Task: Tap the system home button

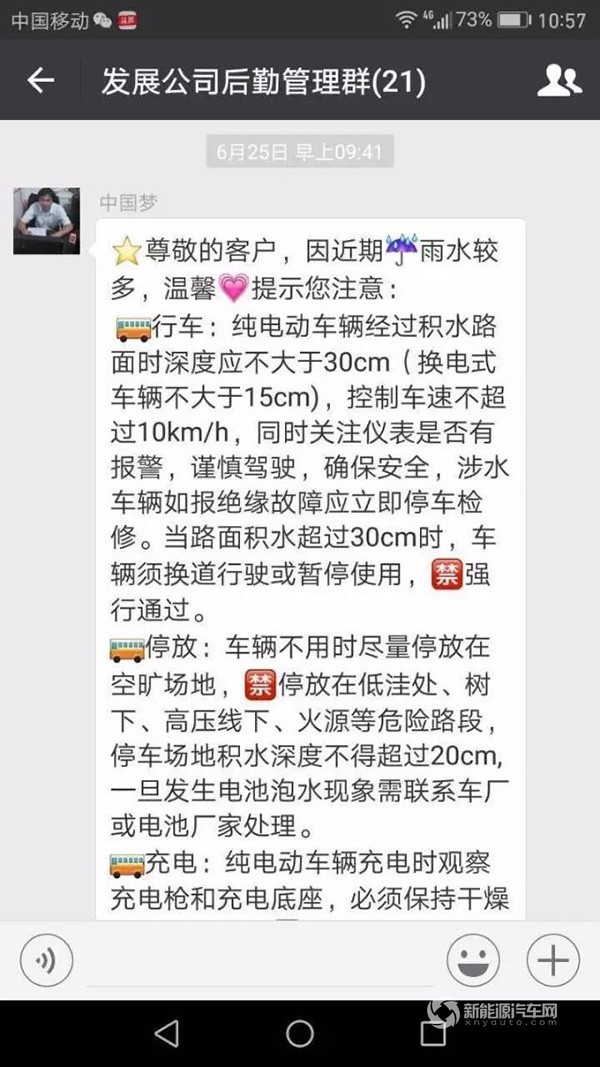Action: [x=300, y=1034]
